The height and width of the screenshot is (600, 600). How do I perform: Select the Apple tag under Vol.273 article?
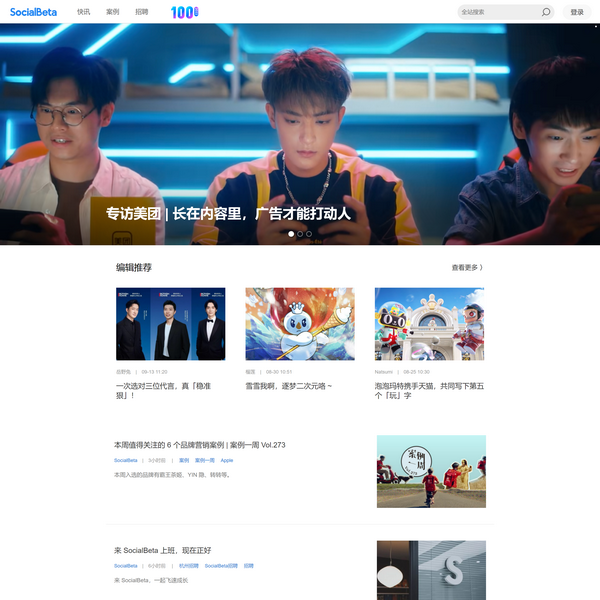(227, 460)
